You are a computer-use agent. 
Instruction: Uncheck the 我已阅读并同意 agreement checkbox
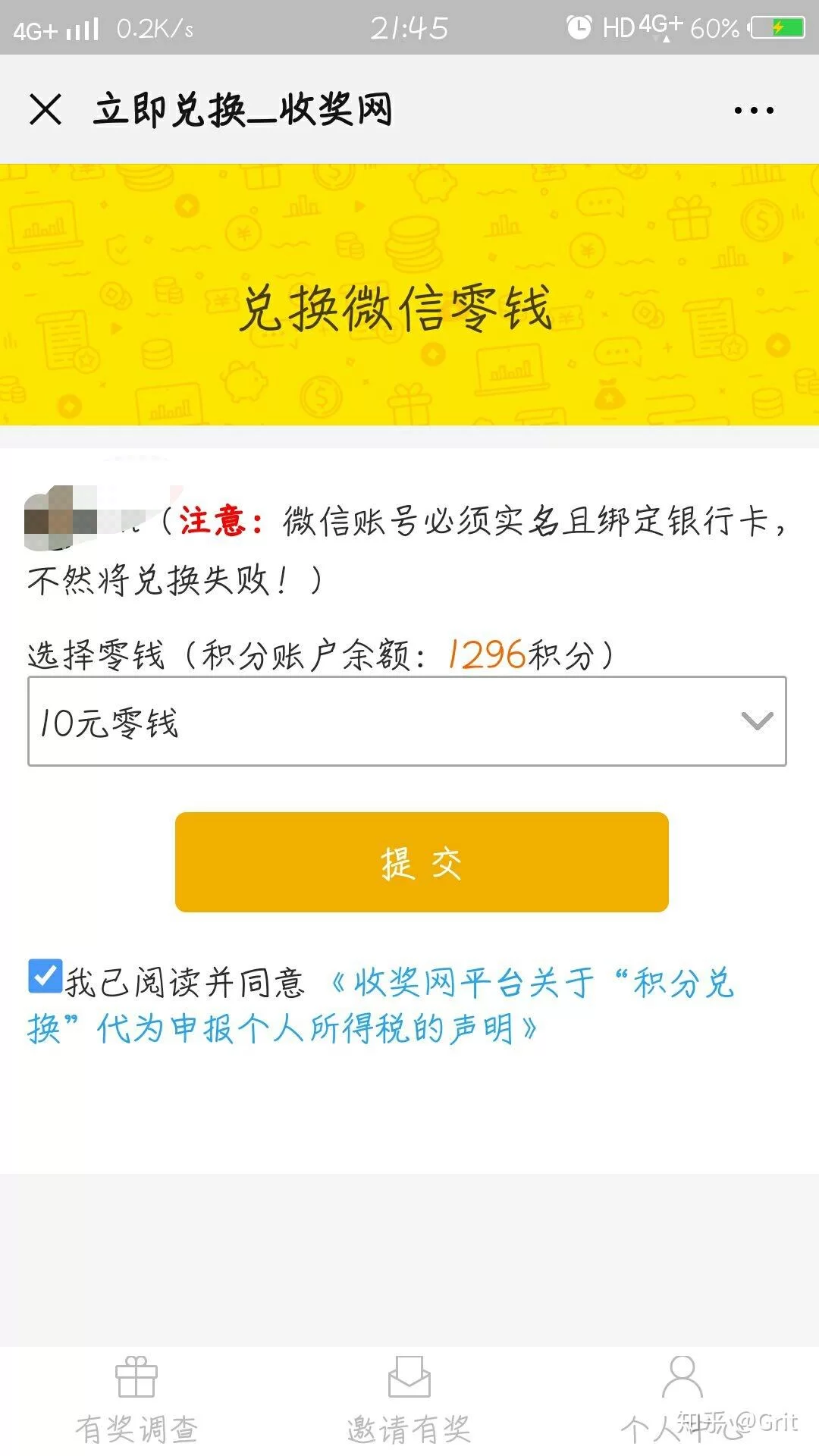click(x=45, y=976)
